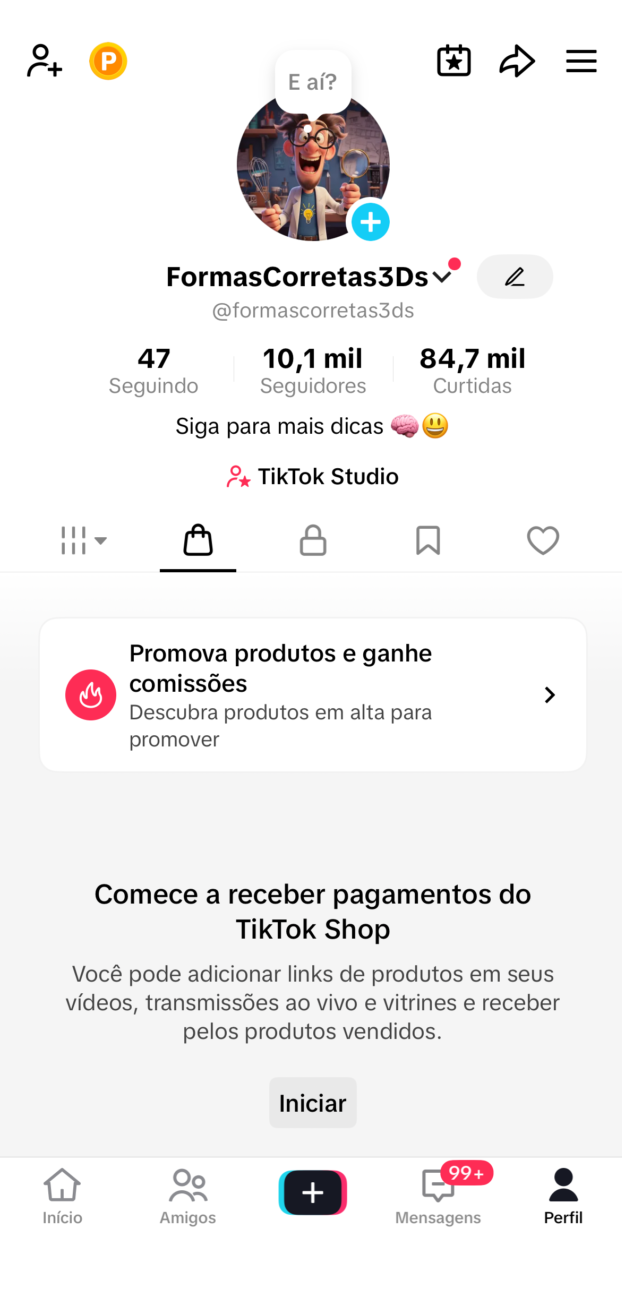Tap the orange coin rewards icon
This screenshot has width=622, height=1289.
(x=108, y=62)
